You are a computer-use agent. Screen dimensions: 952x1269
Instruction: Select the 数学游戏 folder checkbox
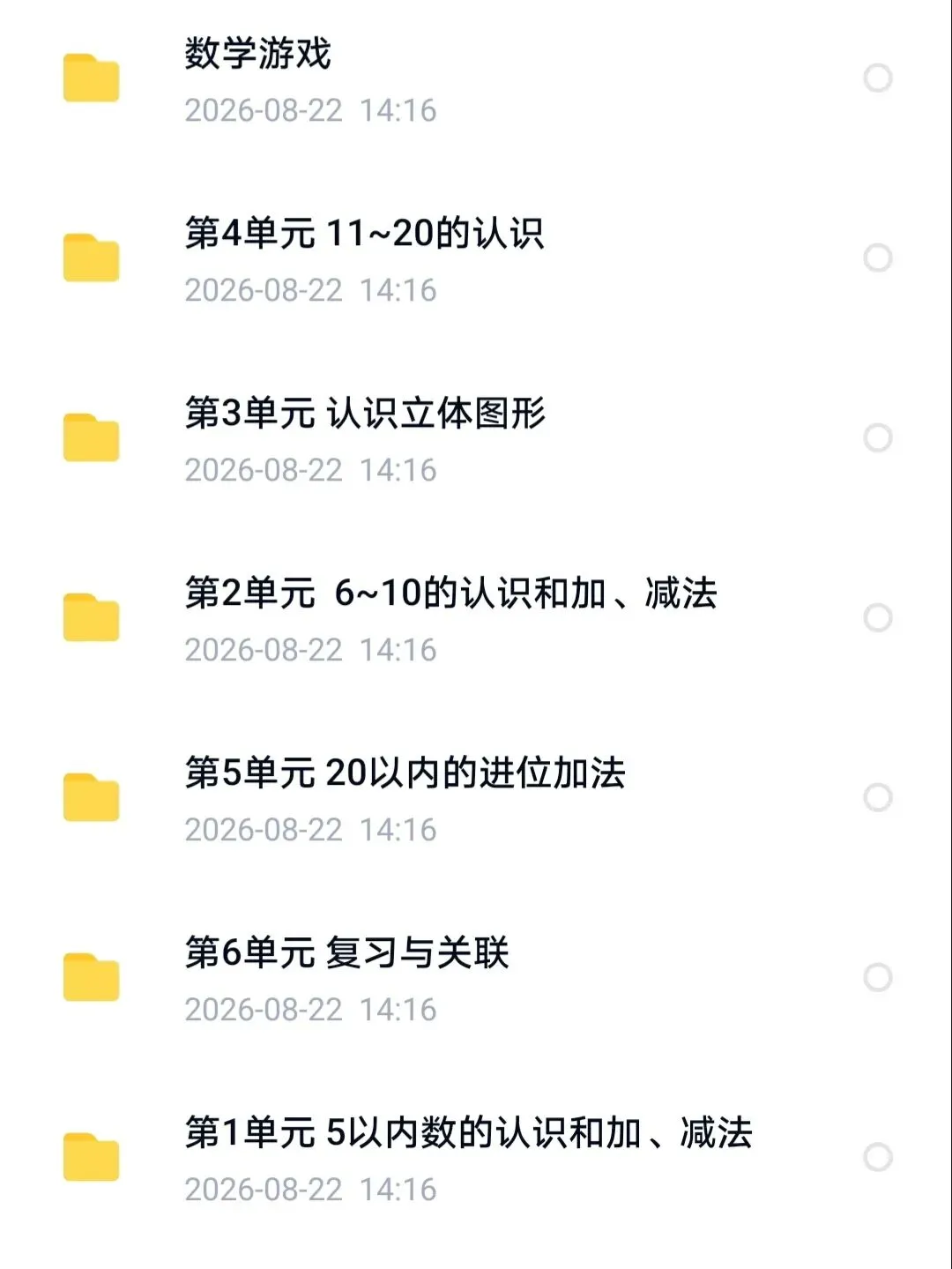(877, 78)
